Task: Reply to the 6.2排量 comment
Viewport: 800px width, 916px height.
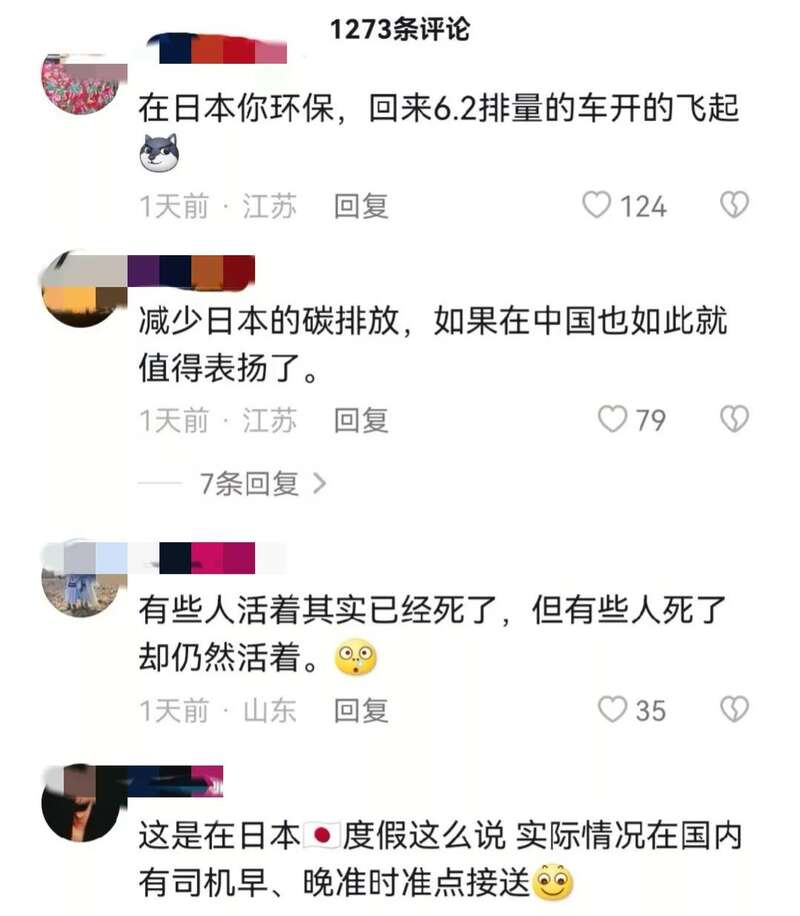Action: (x=361, y=206)
